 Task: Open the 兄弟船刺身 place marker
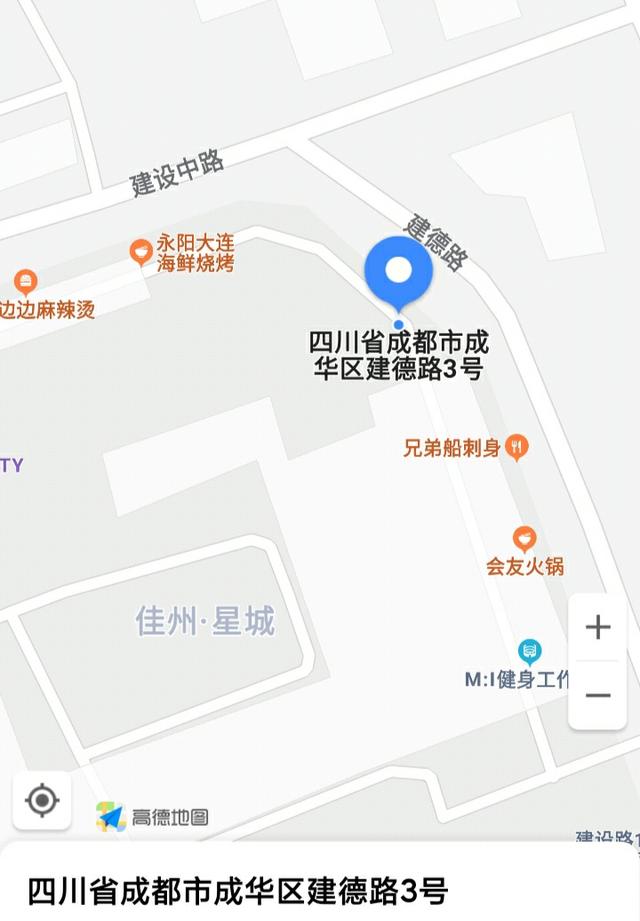[x=516, y=447]
